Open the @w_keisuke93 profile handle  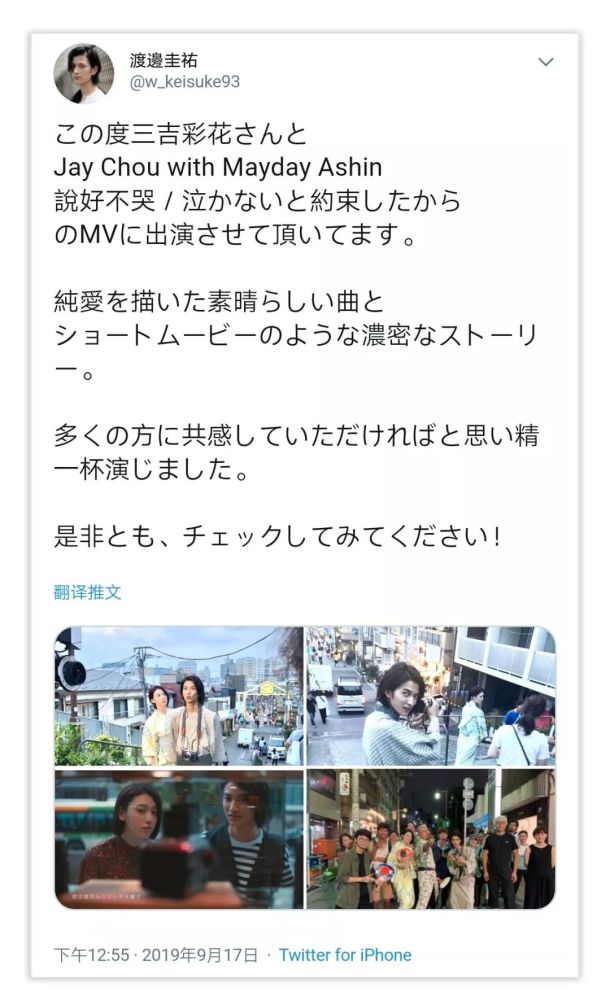[185, 82]
